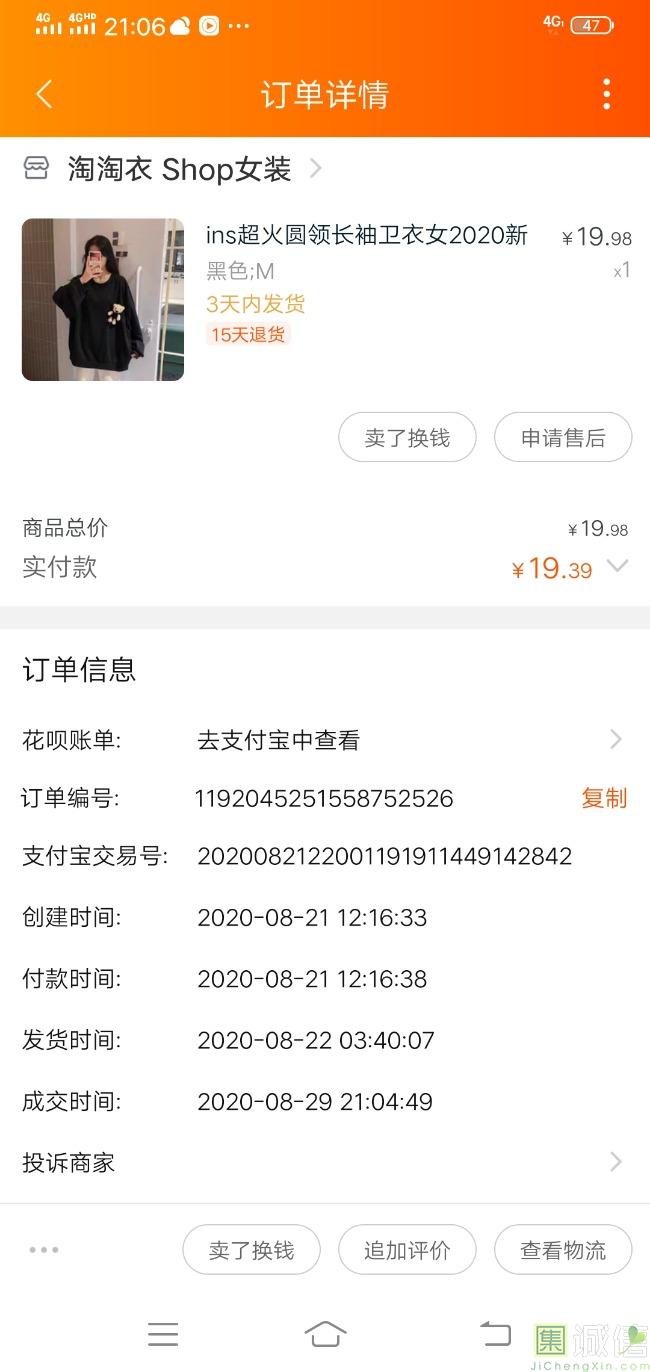Open the three-dot overflow menu
The height and width of the screenshot is (1372, 650).
pyautogui.click(x=606, y=95)
